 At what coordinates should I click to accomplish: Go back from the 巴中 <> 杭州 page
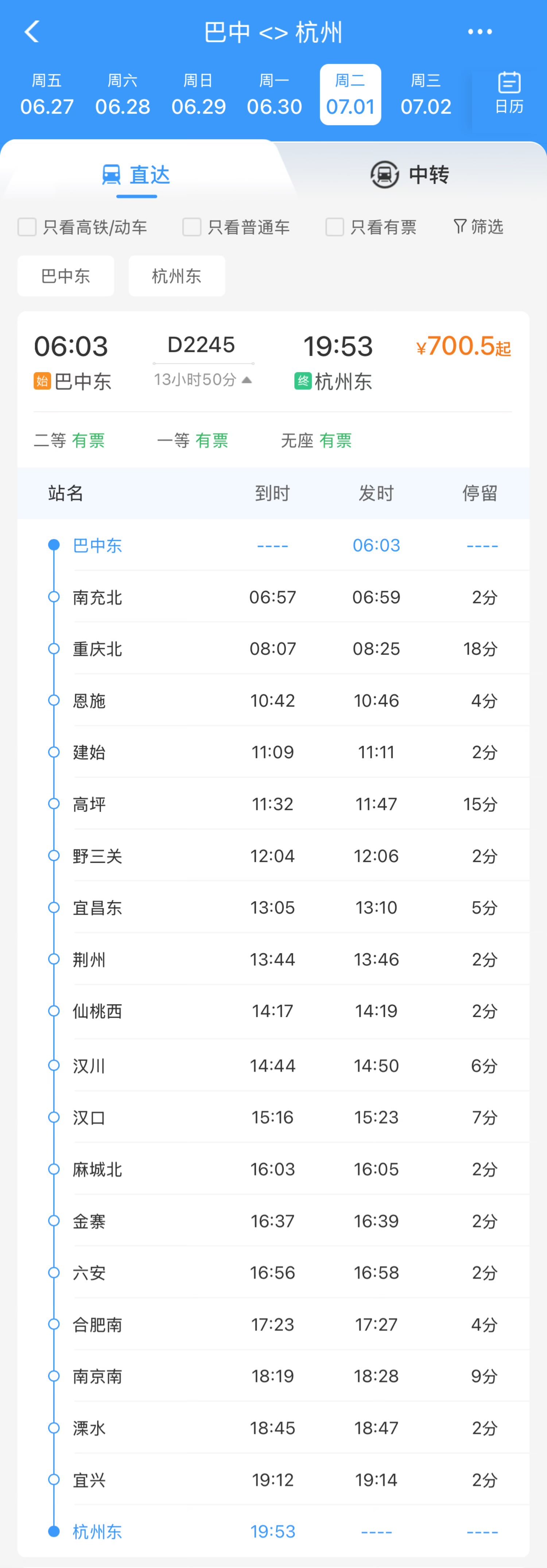click(32, 32)
